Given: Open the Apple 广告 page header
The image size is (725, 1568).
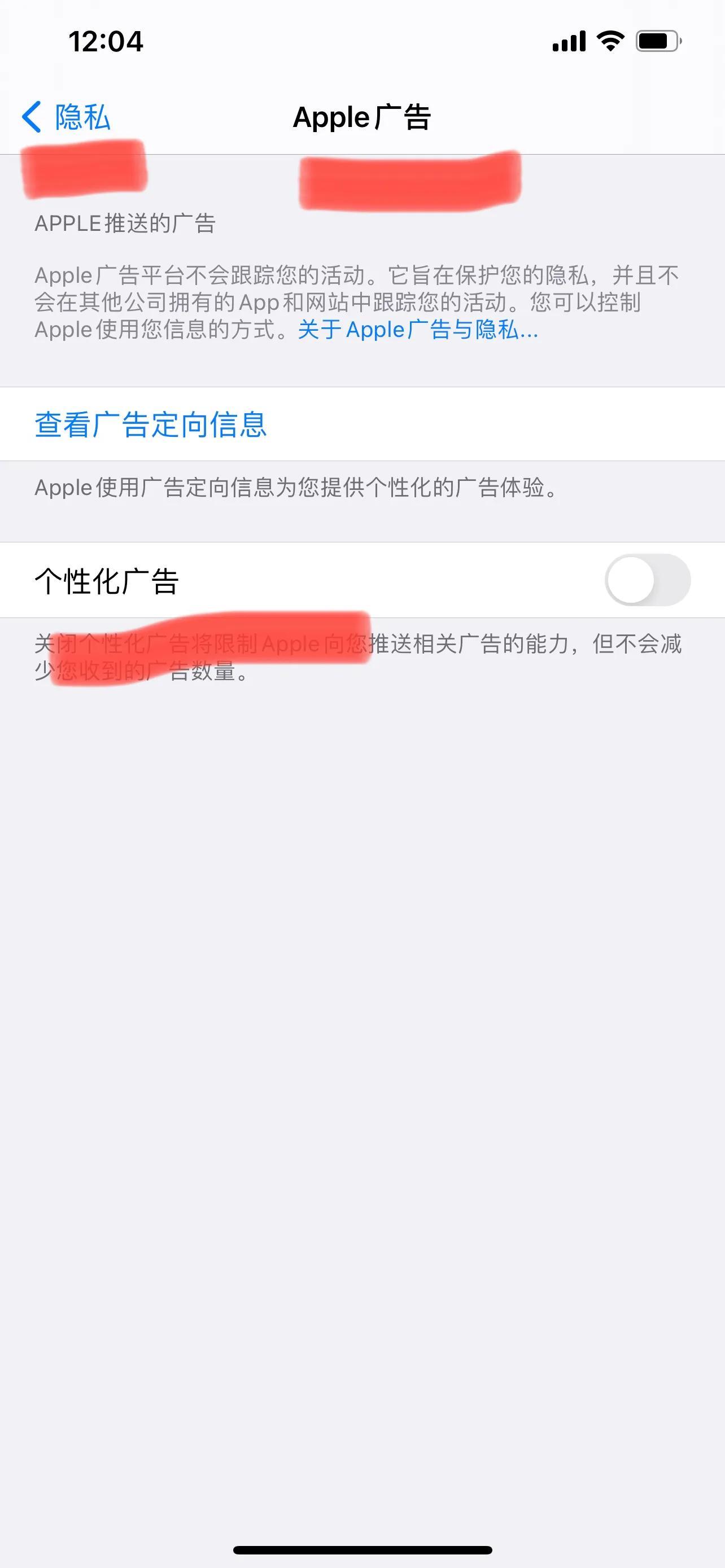Looking at the screenshot, I should pos(361,117).
